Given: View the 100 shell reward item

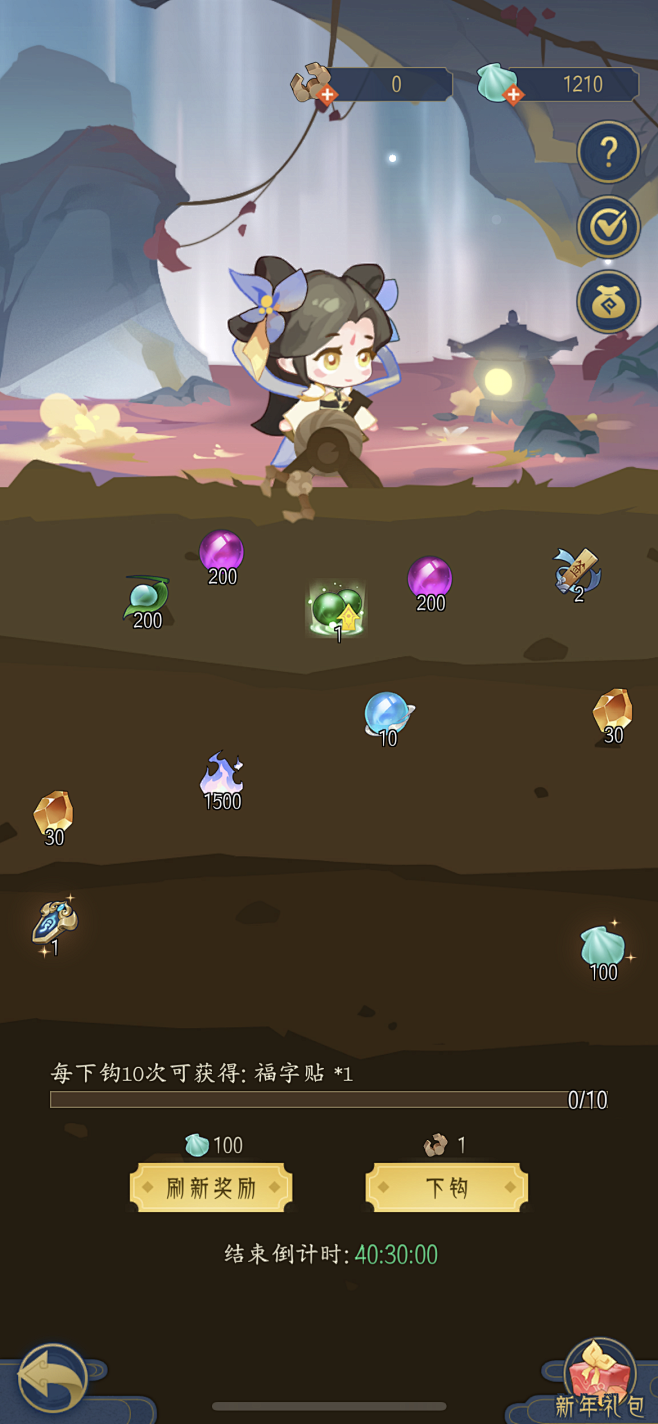Looking at the screenshot, I should point(602,946).
